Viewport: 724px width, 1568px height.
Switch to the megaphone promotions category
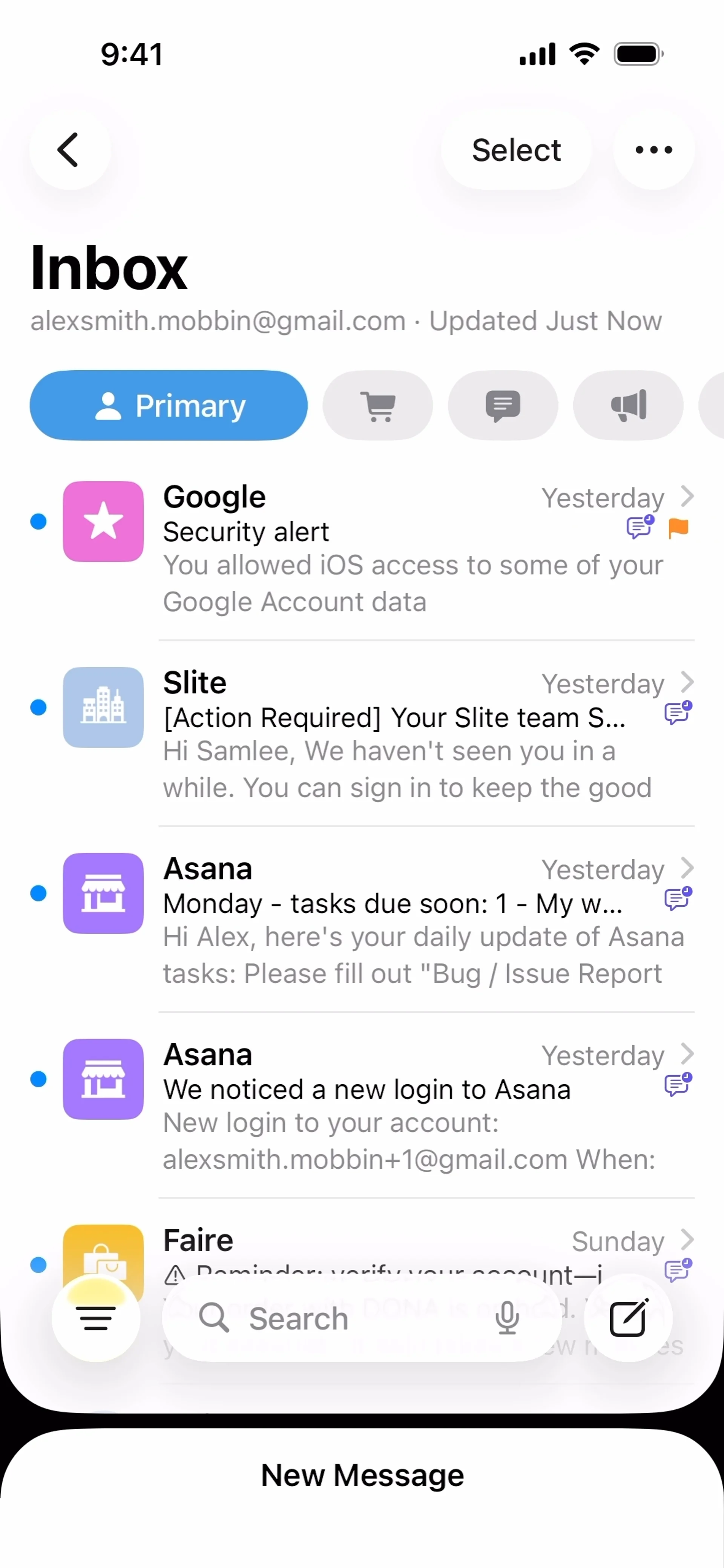628,405
